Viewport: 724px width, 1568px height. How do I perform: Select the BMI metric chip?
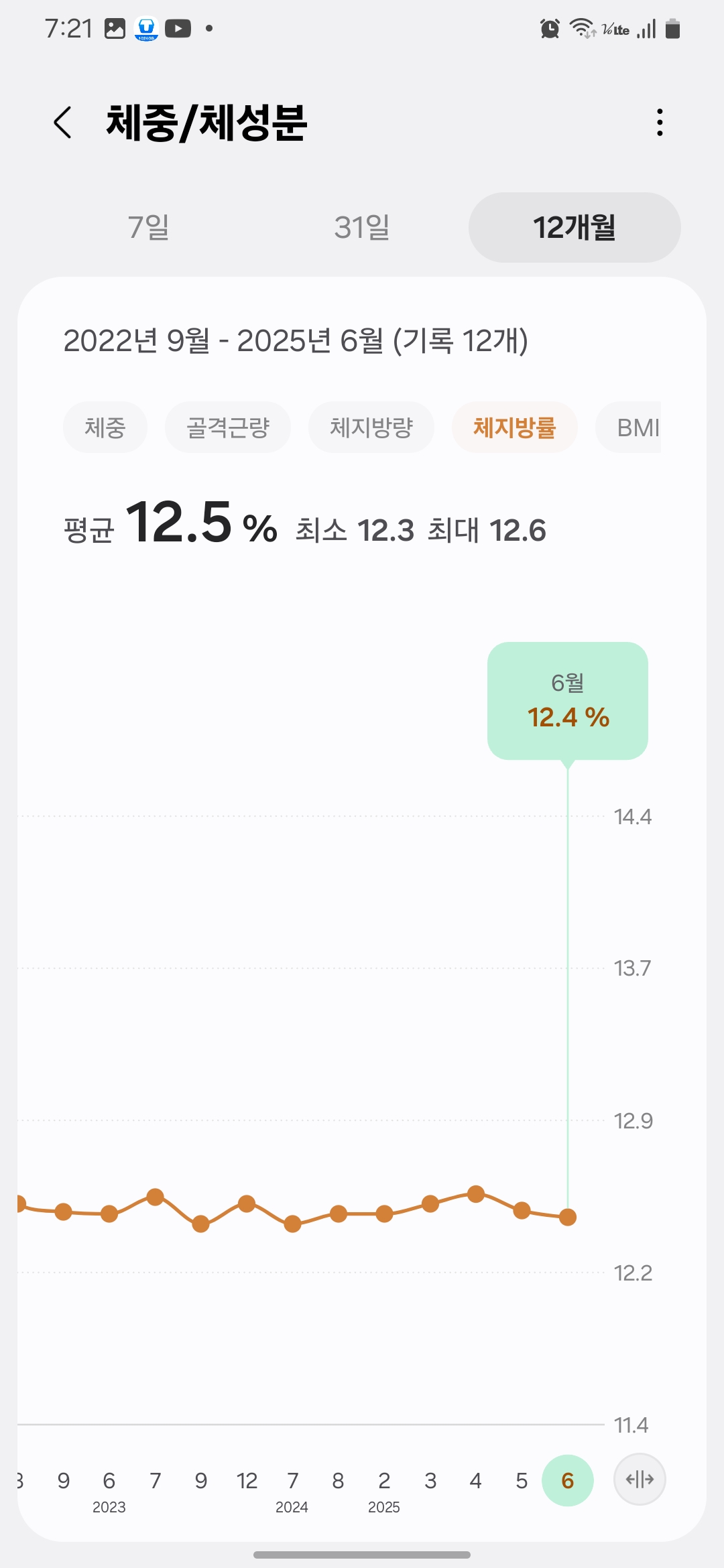pyautogui.click(x=636, y=427)
